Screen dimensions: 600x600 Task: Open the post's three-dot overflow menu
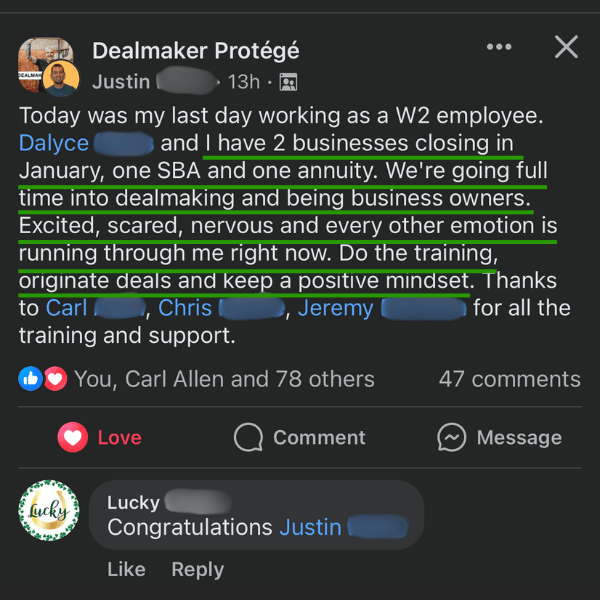point(499,47)
